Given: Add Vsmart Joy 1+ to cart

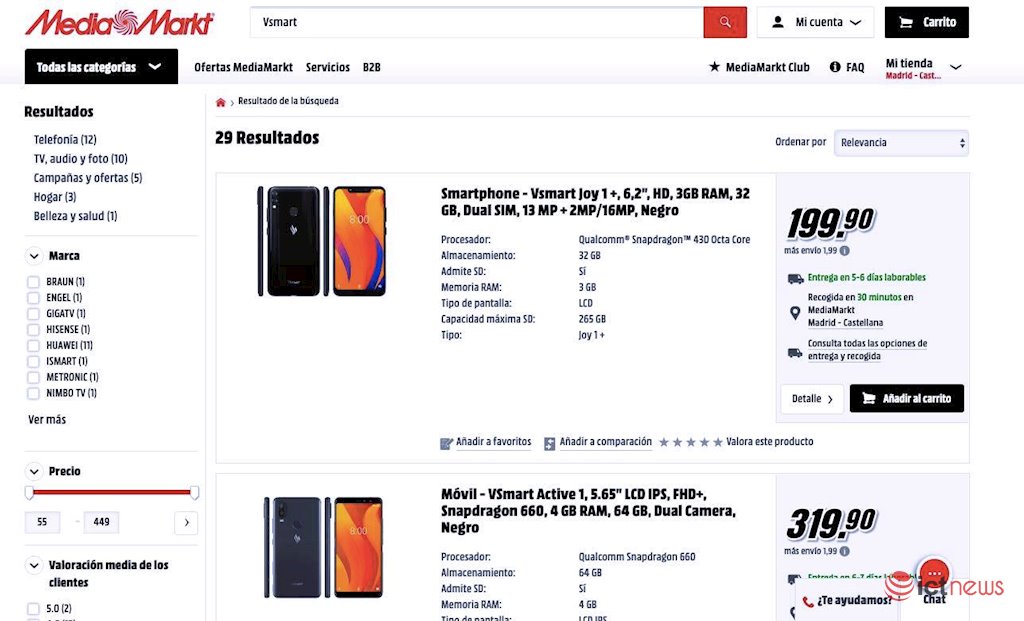Looking at the screenshot, I should [x=907, y=398].
